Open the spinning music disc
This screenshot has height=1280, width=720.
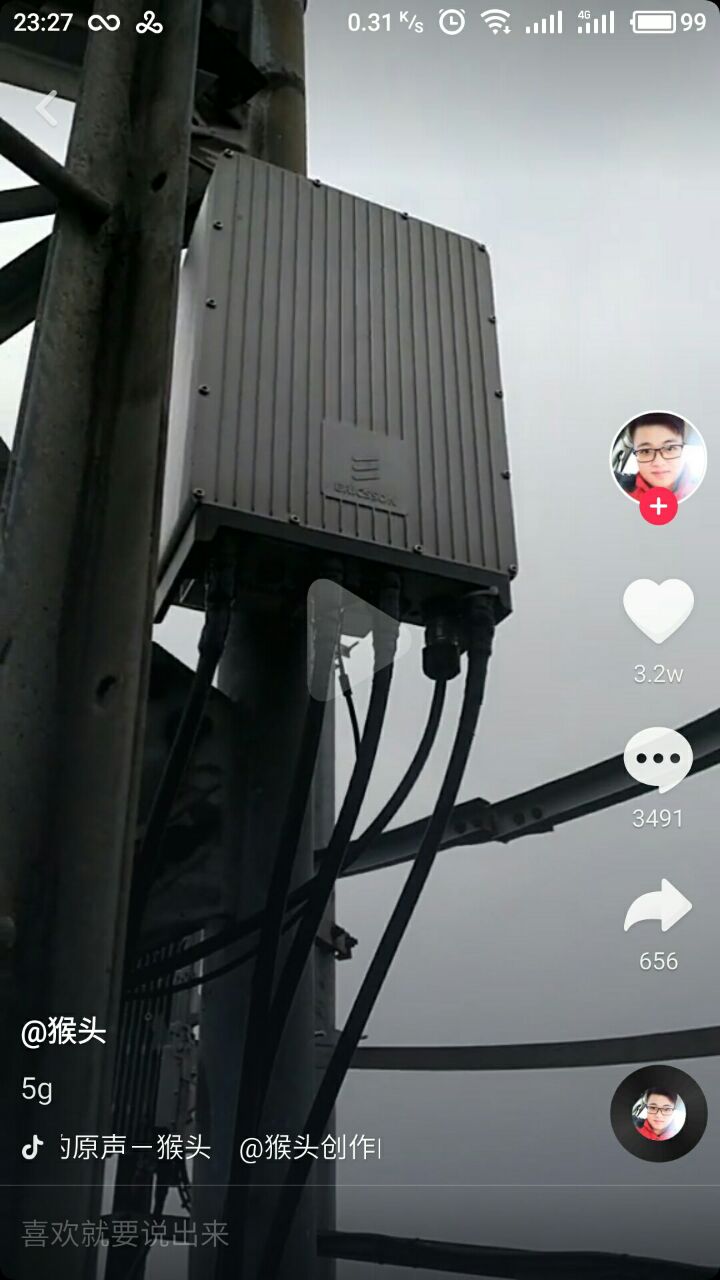coord(658,1114)
